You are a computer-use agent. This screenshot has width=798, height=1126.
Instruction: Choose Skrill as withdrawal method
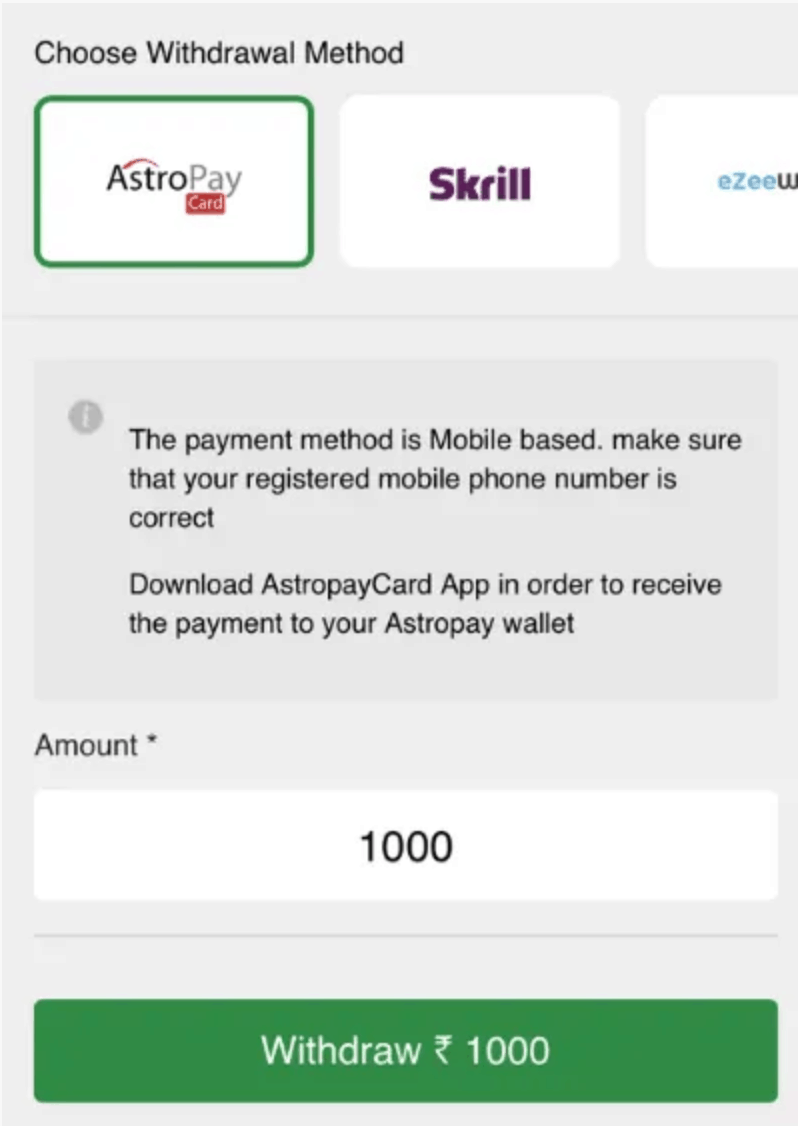(x=479, y=182)
